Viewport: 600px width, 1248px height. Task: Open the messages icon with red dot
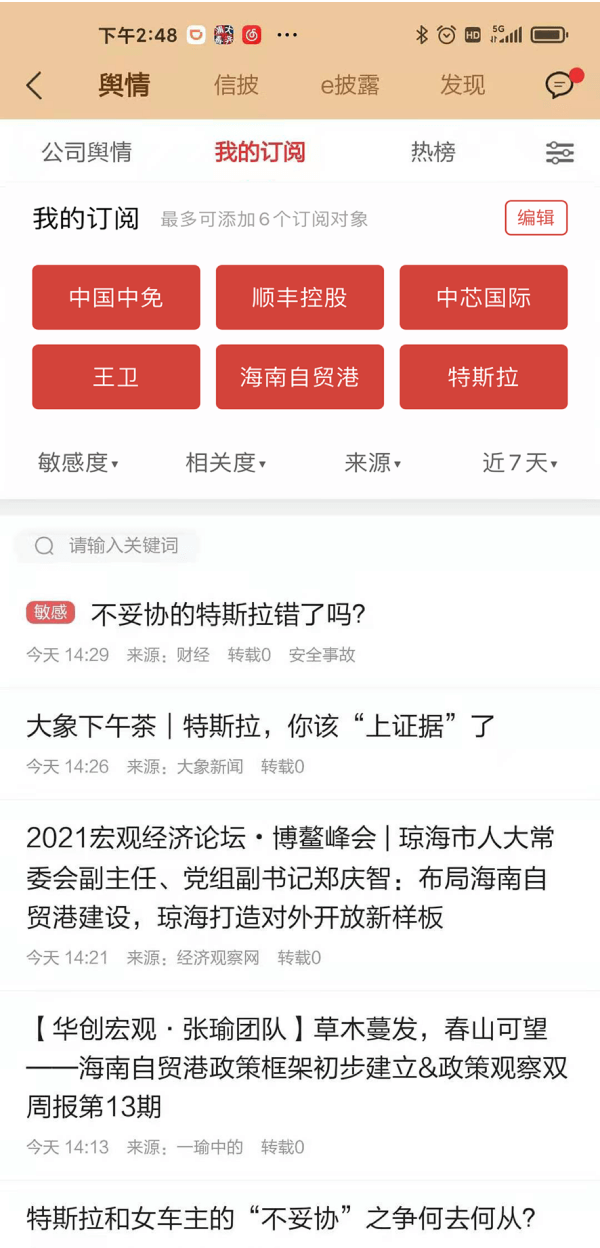coord(560,85)
